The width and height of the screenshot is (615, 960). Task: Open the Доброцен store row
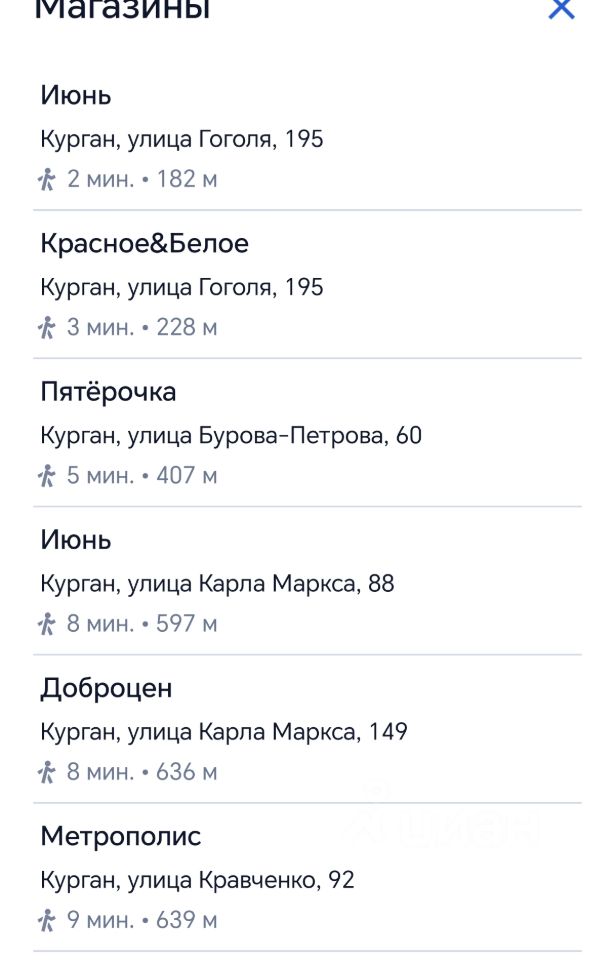(x=306, y=729)
